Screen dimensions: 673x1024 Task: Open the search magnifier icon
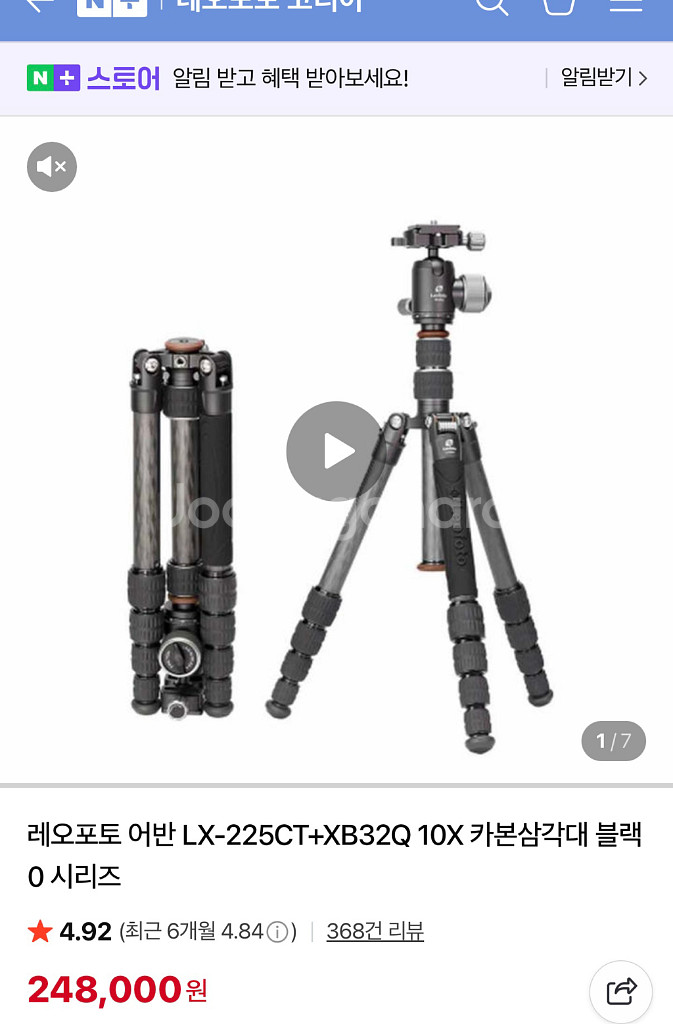491,6
